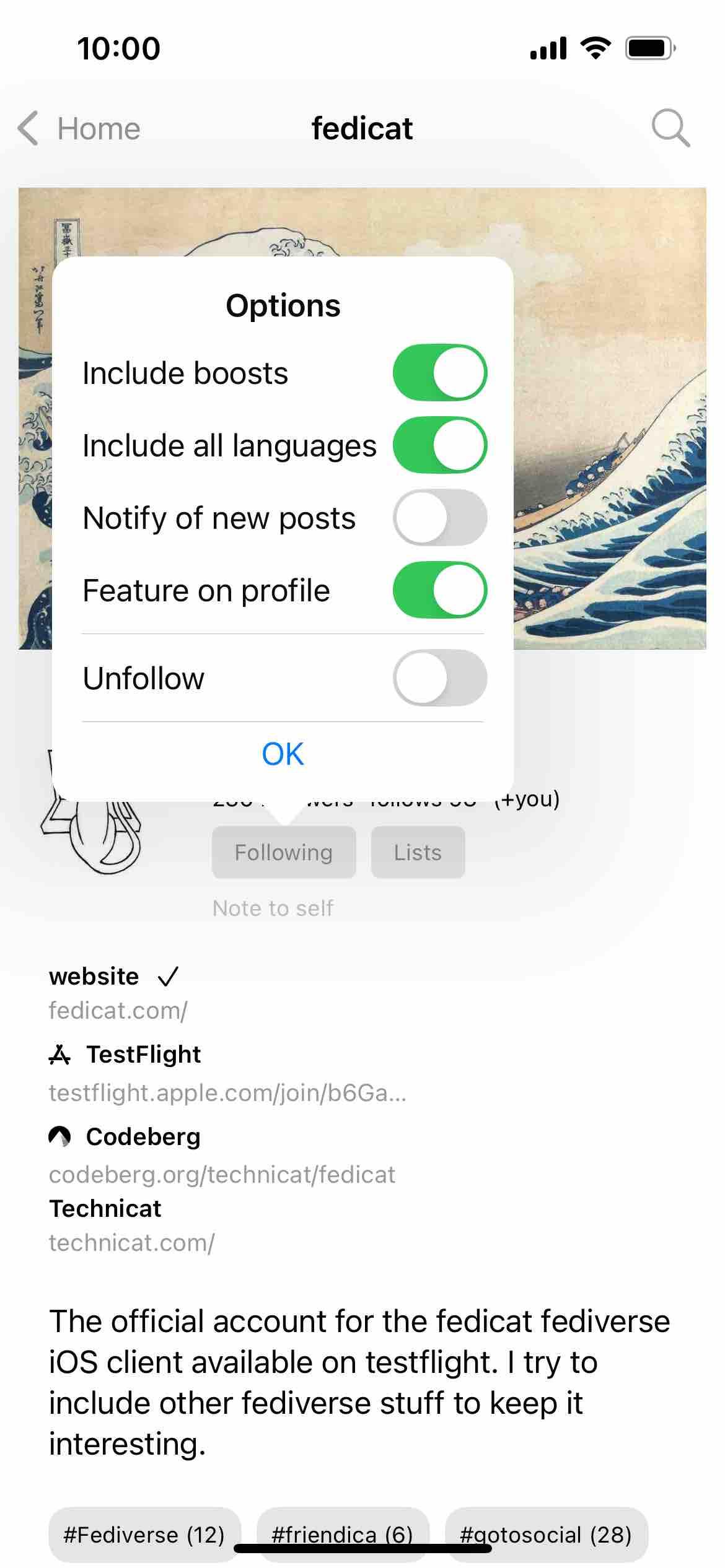Confirm options with OK

[283, 754]
